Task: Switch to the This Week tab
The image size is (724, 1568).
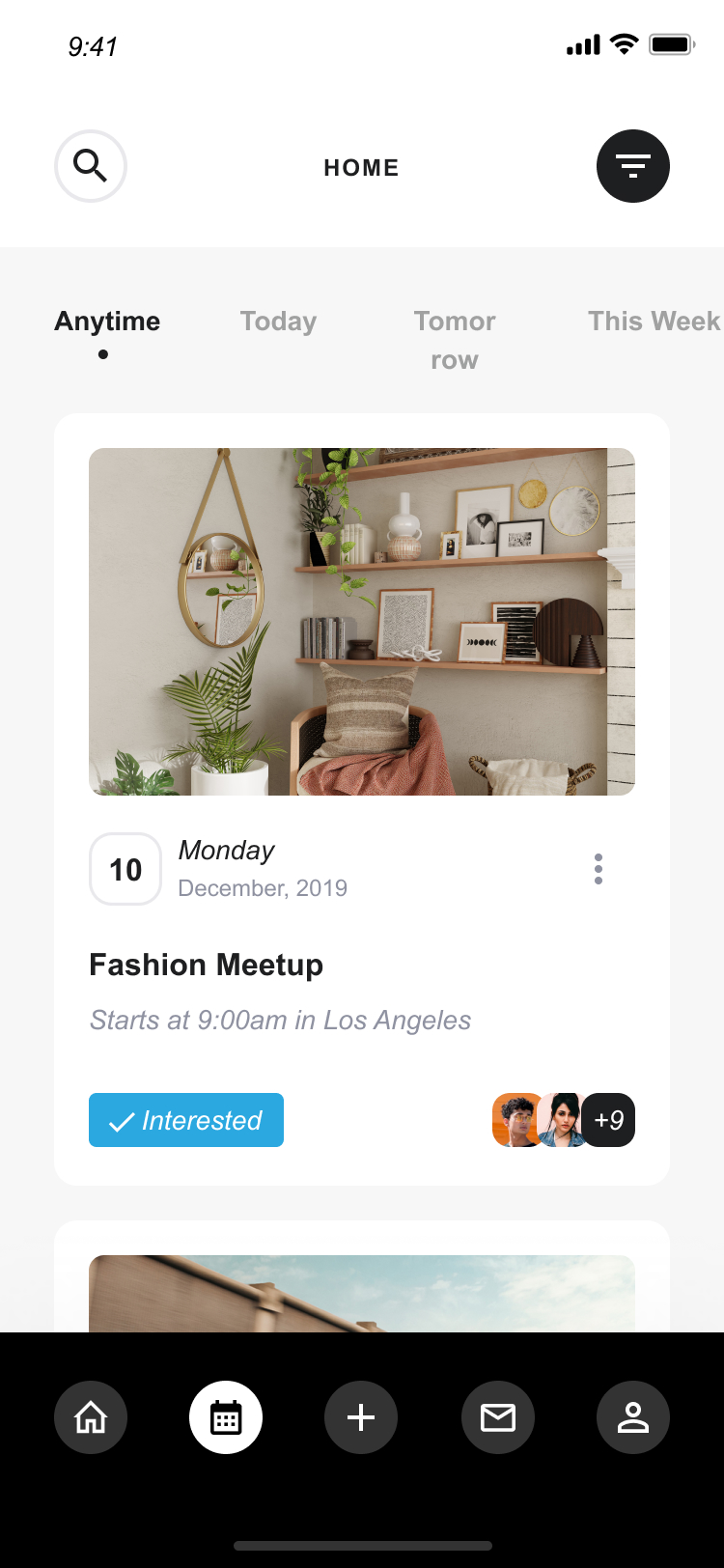Action: pyautogui.click(x=654, y=322)
